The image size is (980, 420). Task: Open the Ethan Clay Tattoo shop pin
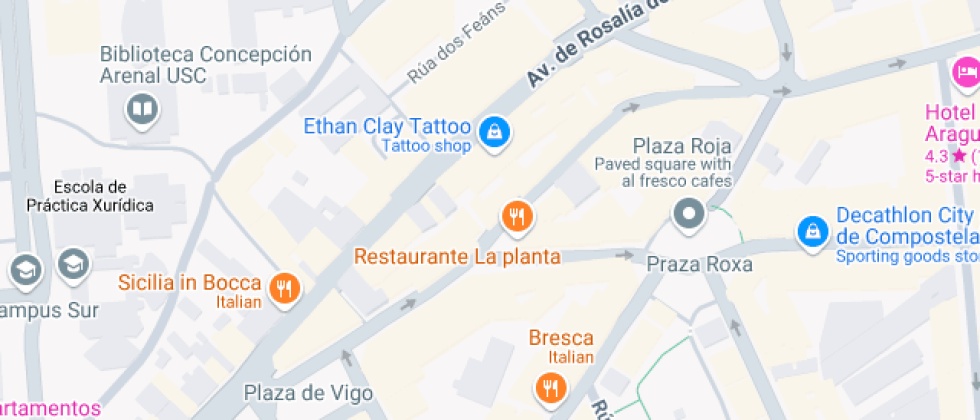coord(492,130)
